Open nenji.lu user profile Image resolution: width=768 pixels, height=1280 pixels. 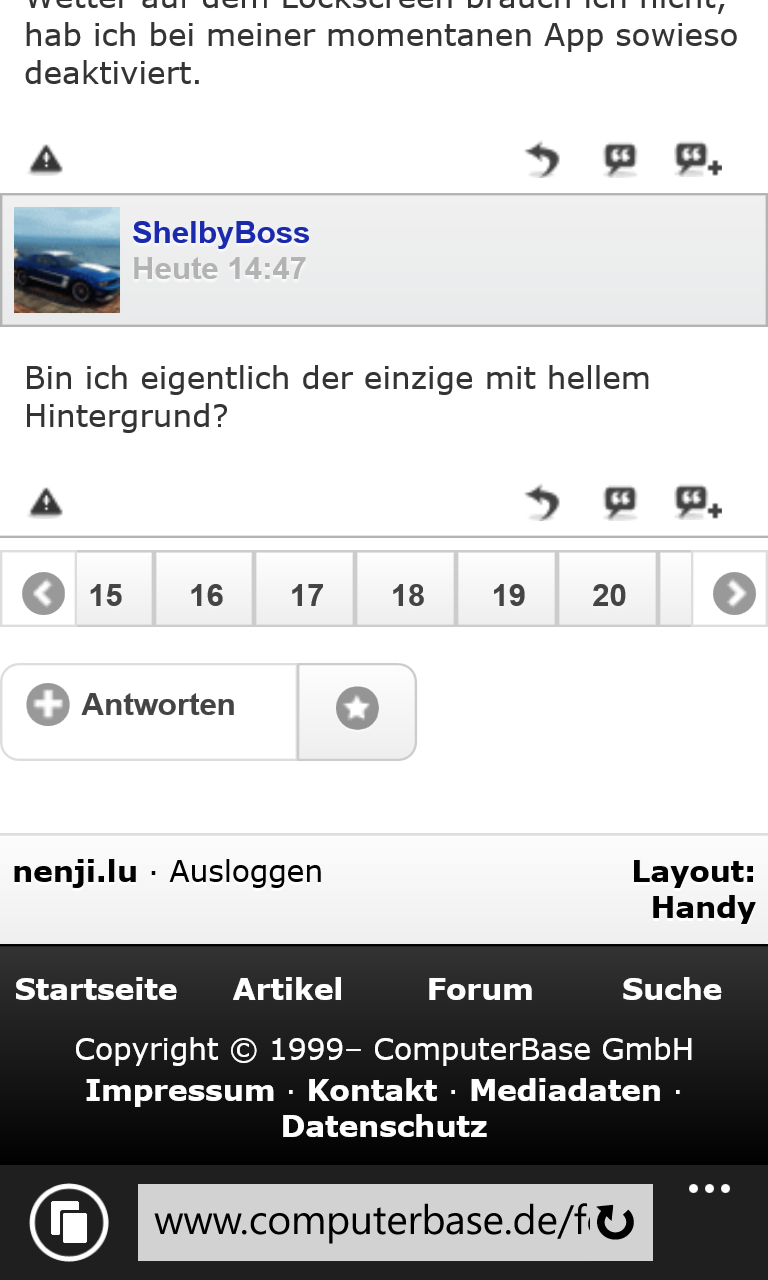75,872
